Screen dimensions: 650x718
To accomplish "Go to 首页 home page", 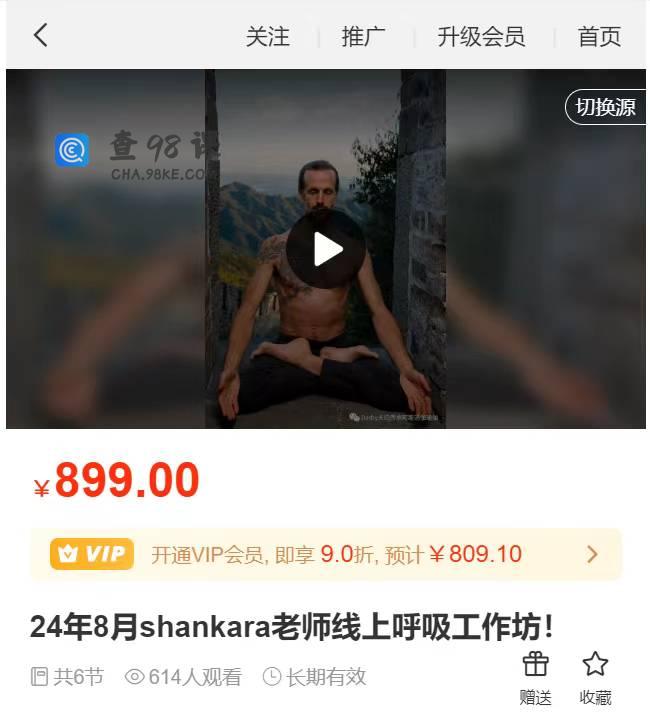I will click(x=599, y=37).
